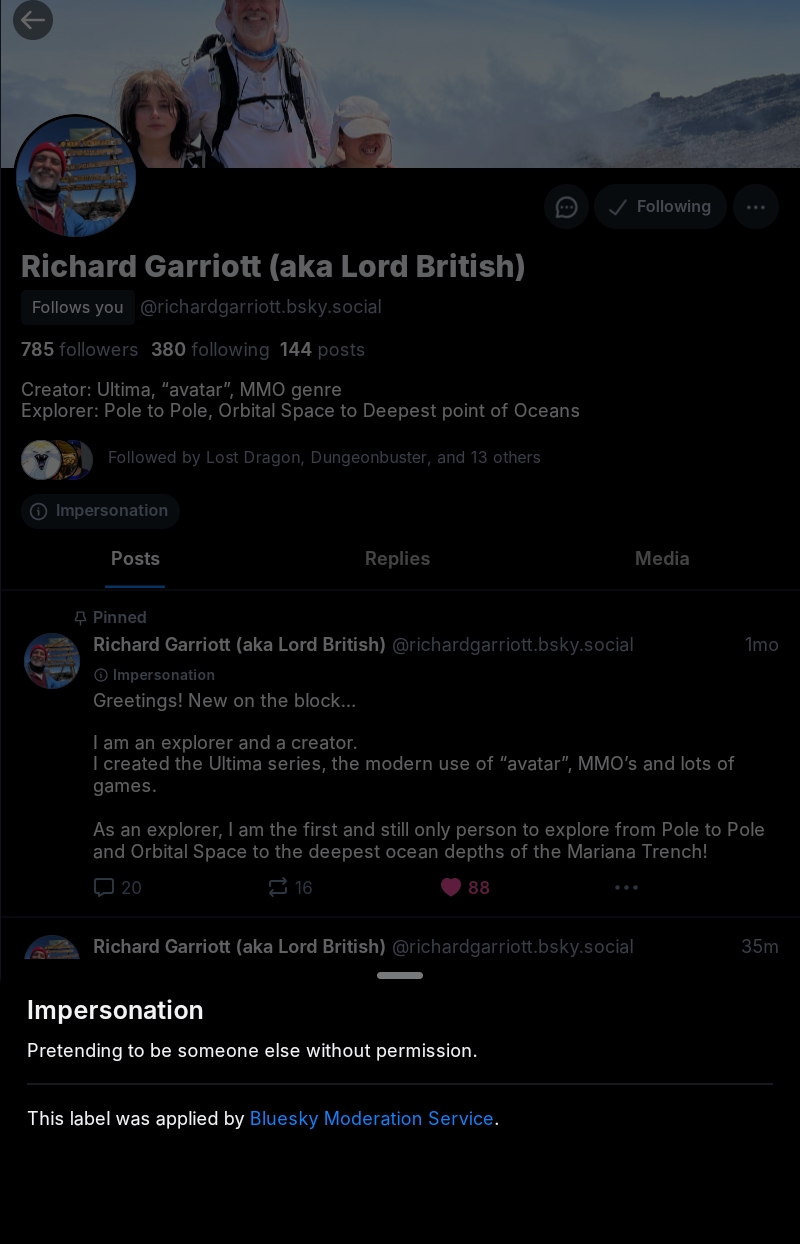Go back using the arrow icon
Viewport: 800px width, 1244px height.
pyautogui.click(x=33, y=20)
